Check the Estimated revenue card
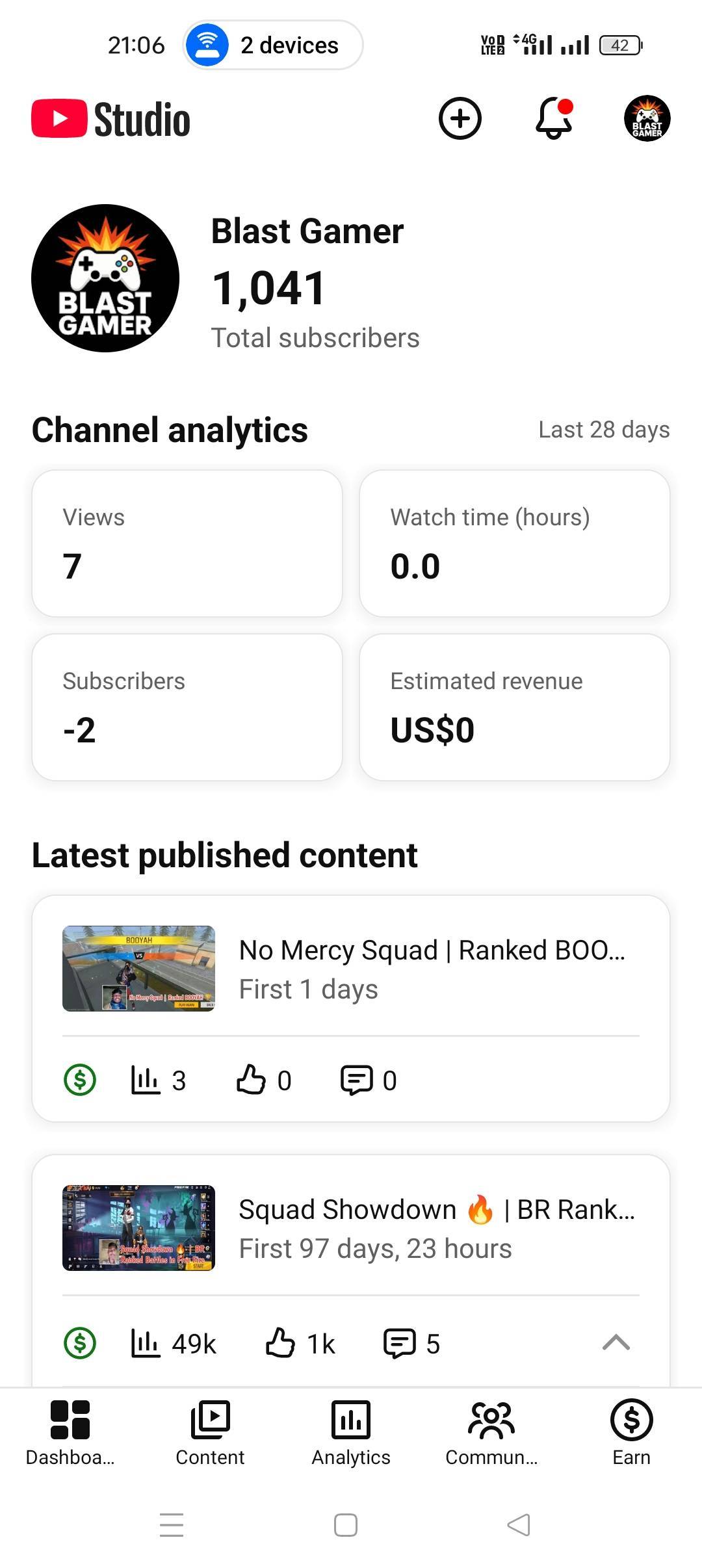Screen dimensions: 702x1568 (x=514, y=707)
